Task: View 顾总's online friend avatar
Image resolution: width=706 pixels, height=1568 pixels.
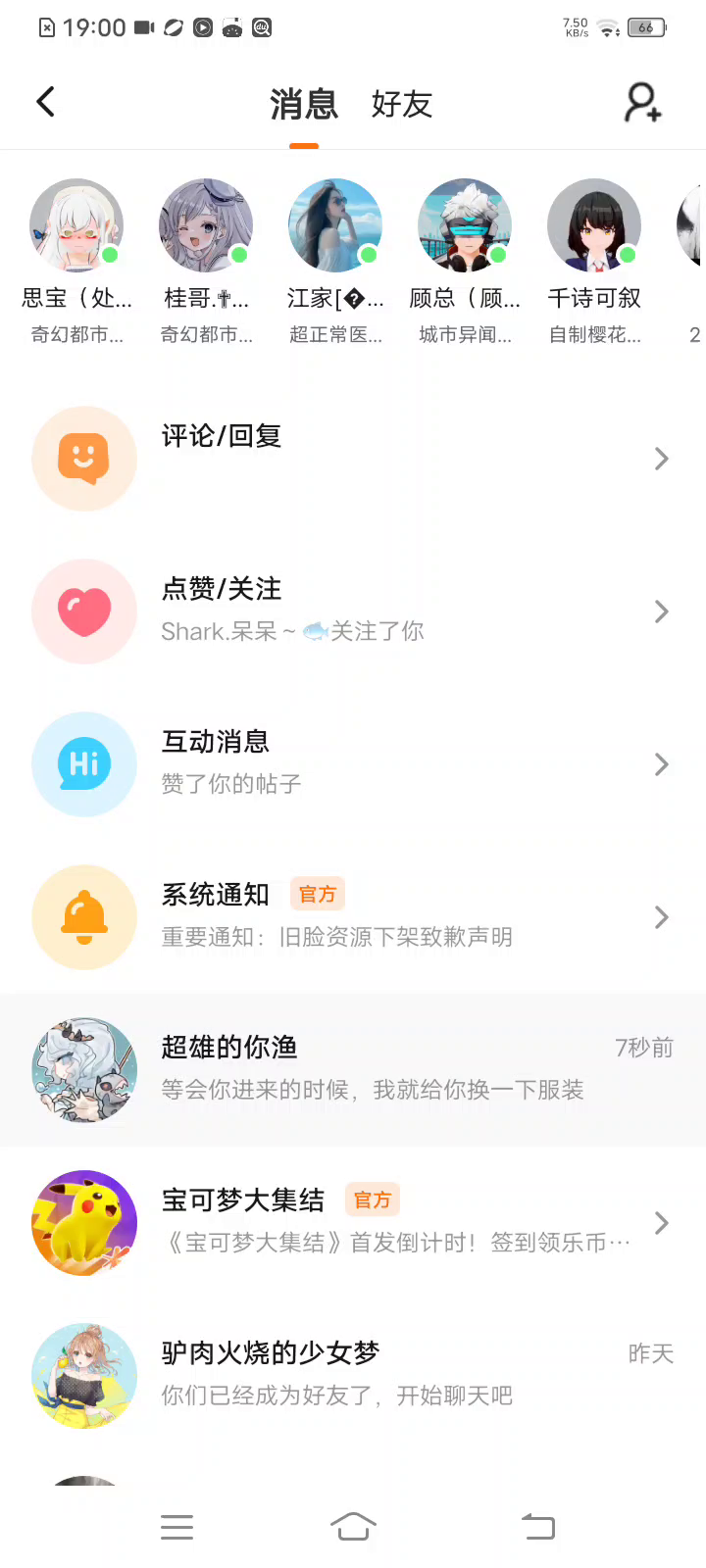Action: point(465,225)
